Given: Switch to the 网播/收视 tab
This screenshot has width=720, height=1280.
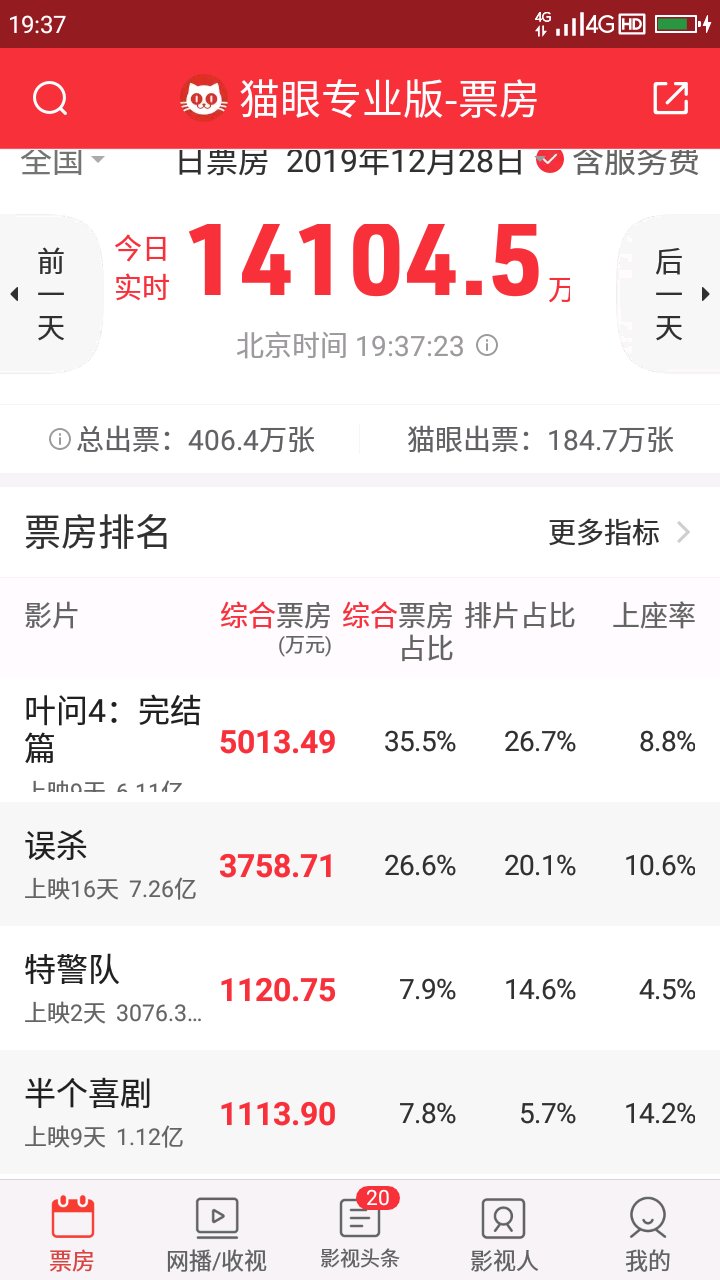Looking at the screenshot, I should click(x=216, y=1232).
